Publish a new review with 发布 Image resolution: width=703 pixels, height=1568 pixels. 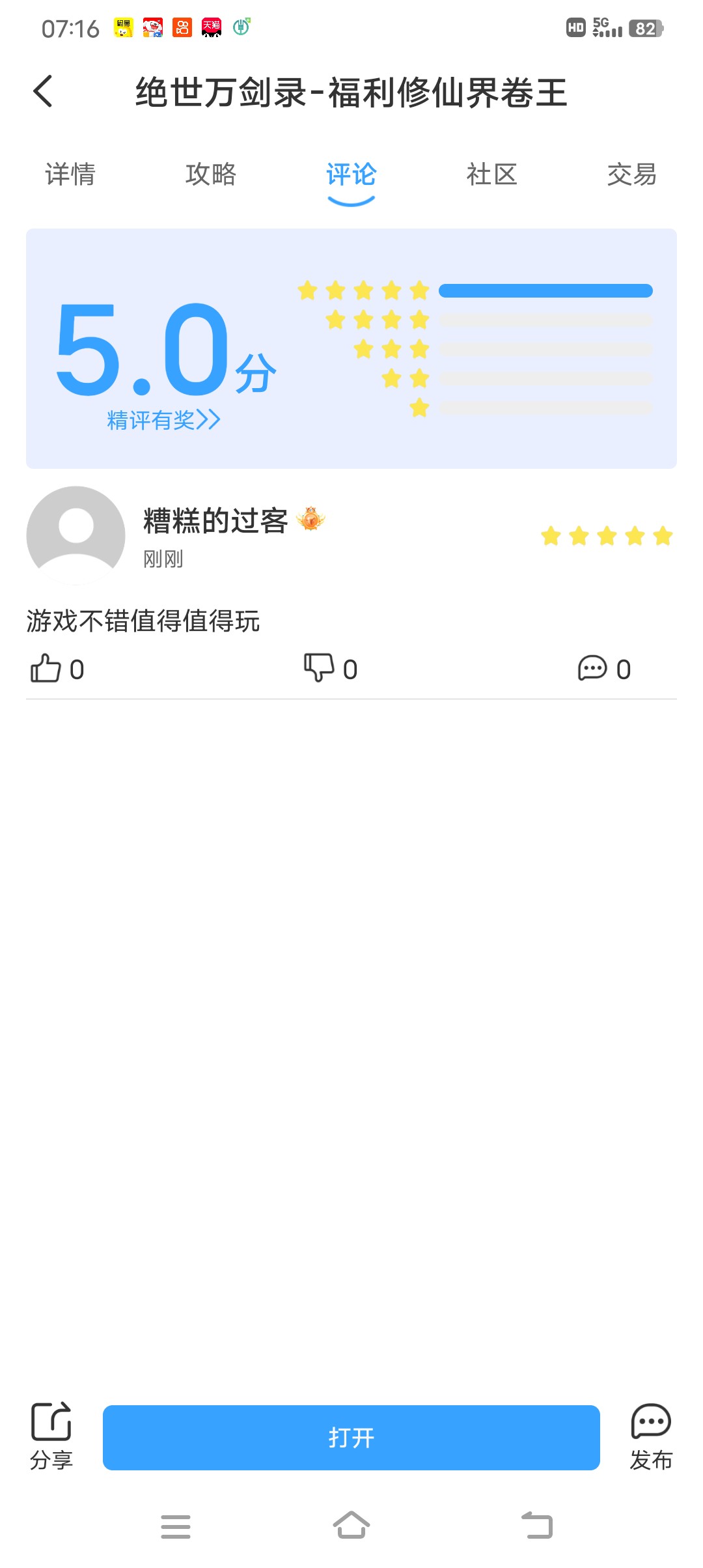[x=650, y=1436]
